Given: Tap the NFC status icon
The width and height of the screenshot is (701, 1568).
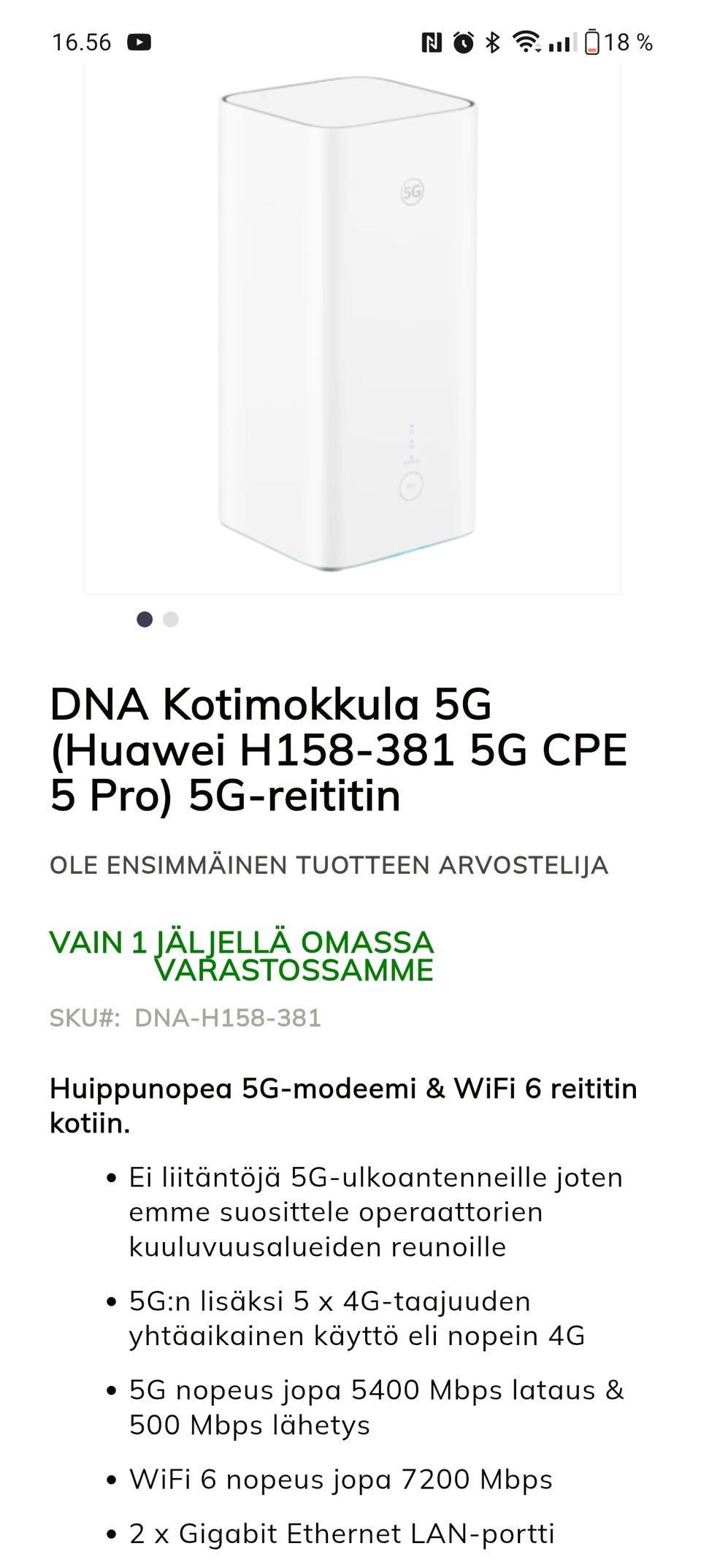Looking at the screenshot, I should [x=431, y=42].
